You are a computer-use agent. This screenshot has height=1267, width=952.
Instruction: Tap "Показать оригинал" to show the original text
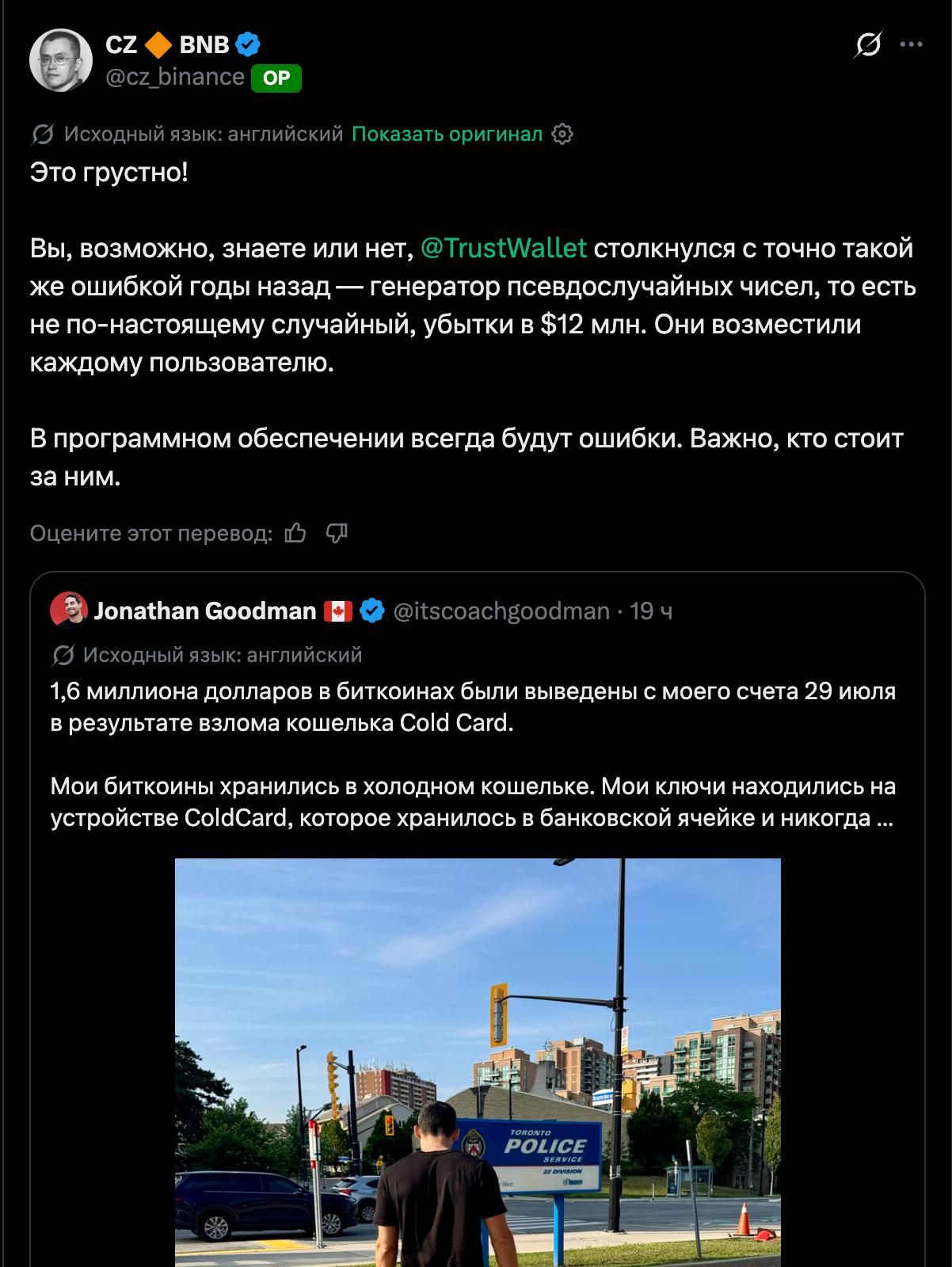click(447, 134)
